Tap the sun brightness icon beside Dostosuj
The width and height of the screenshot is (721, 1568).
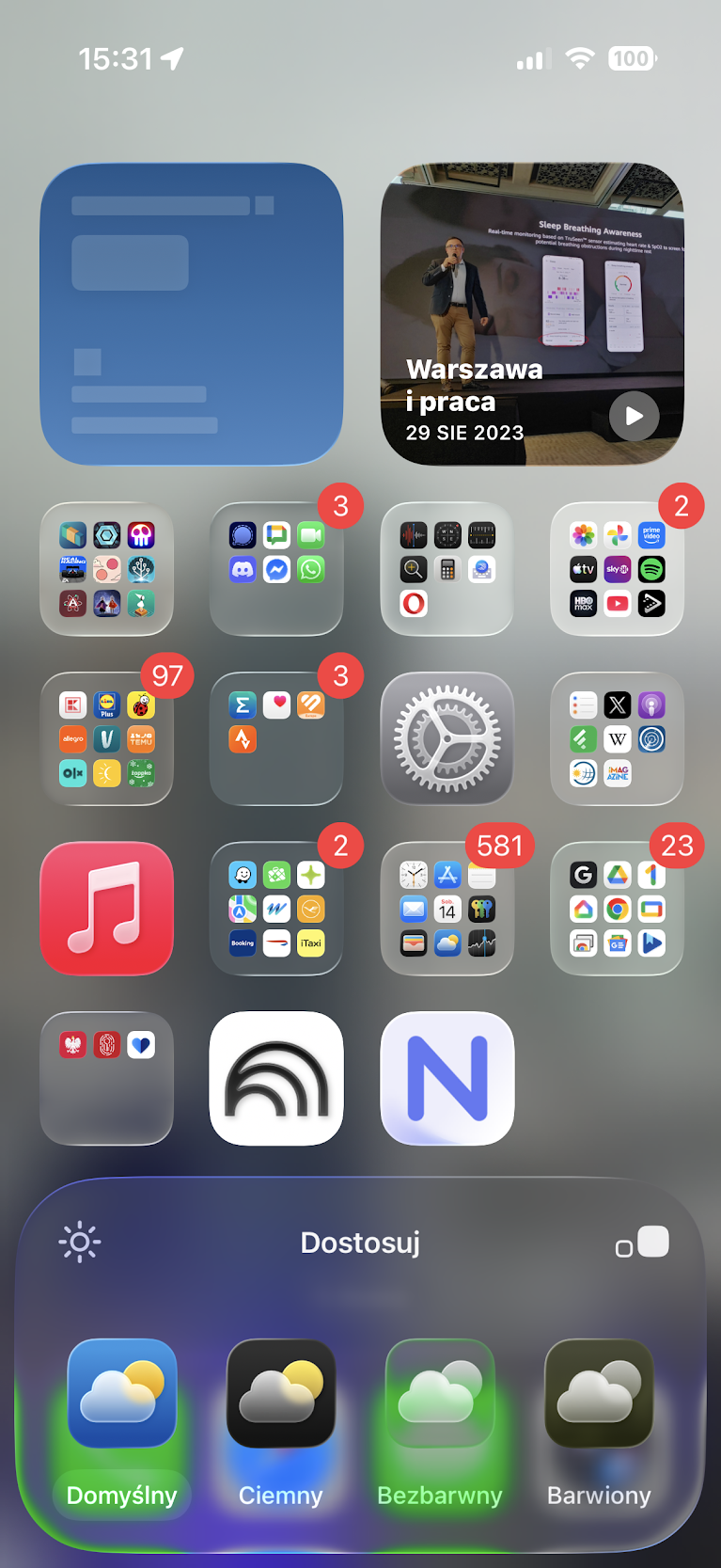pos(80,1243)
